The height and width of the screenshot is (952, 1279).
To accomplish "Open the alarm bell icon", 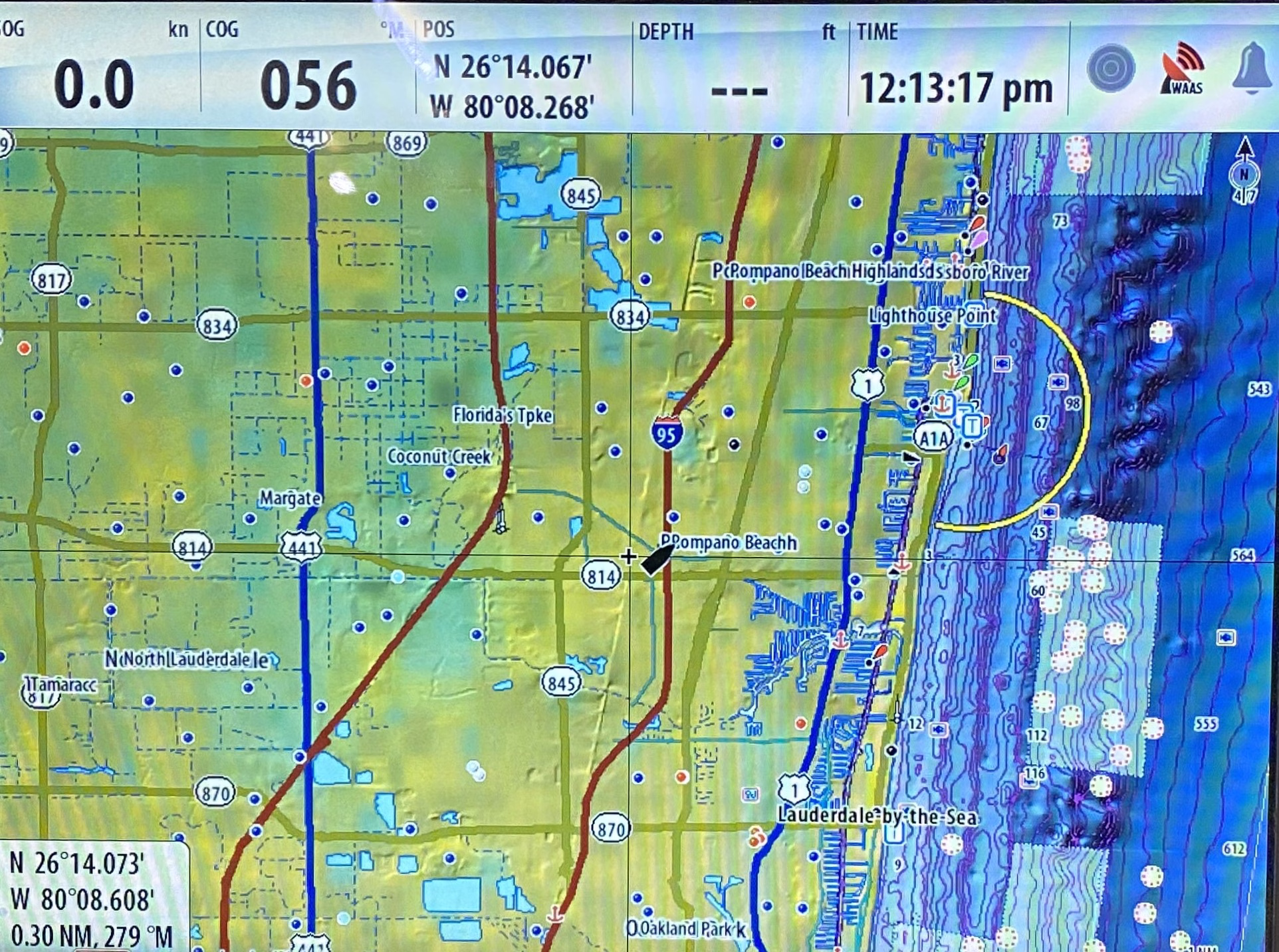I will tap(1252, 68).
